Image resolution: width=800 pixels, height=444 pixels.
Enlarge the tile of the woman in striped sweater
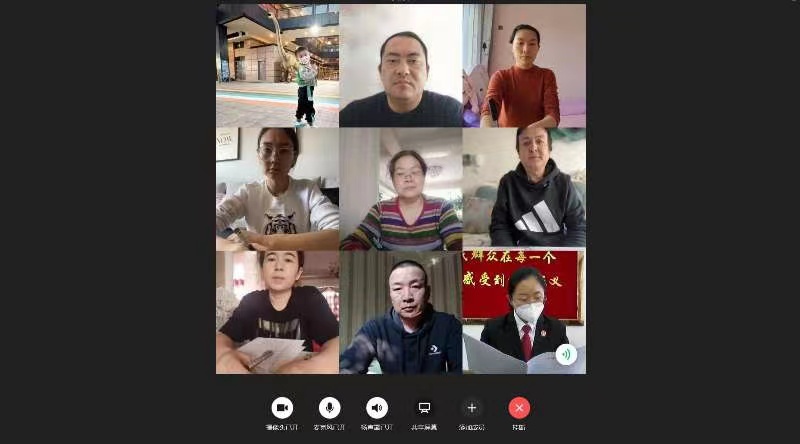click(401, 189)
